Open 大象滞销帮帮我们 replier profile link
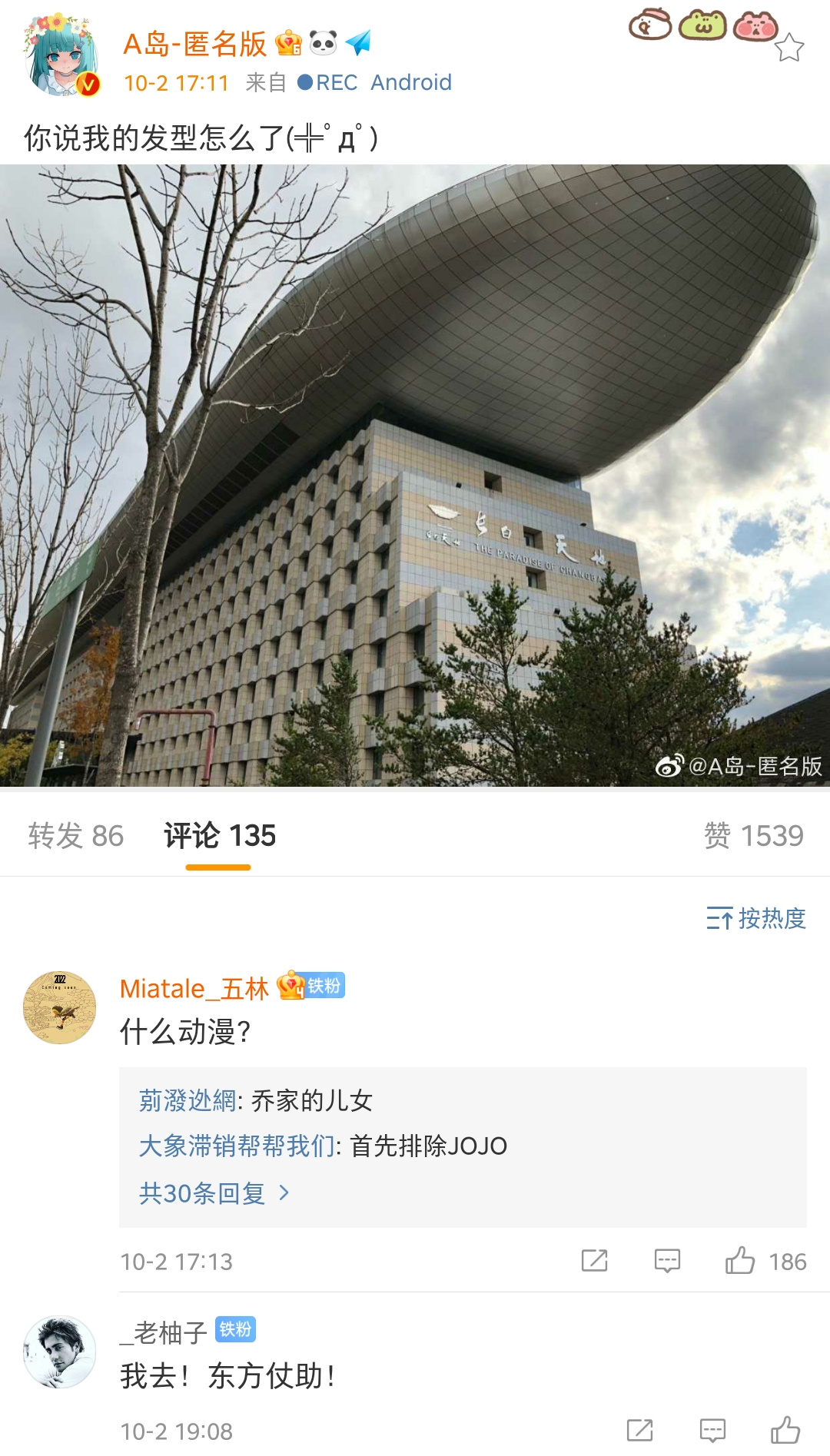The width and height of the screenshot is (830, 1456). pyautogui.click(x=237, y=1146)
